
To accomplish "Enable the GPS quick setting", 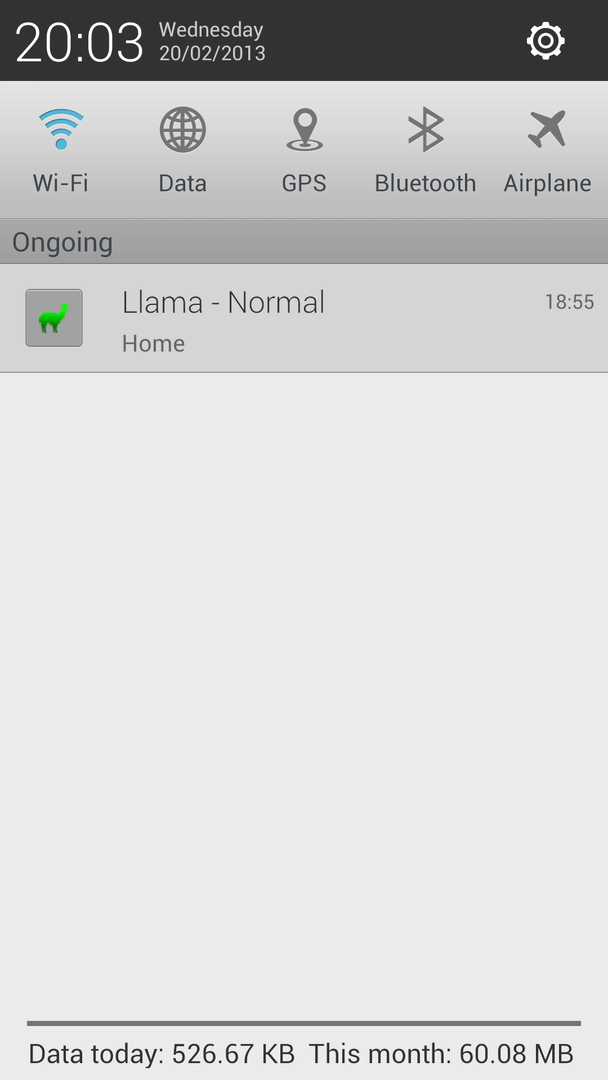I will point(304,150).
